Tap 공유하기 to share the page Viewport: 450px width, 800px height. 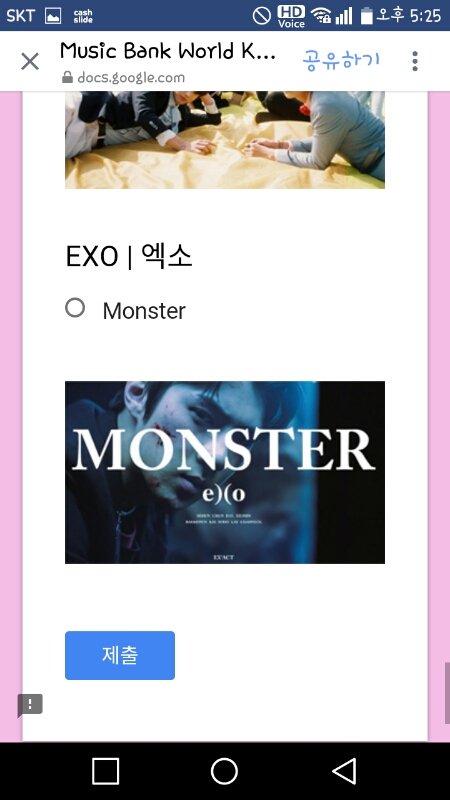click(x=341, y=60)
